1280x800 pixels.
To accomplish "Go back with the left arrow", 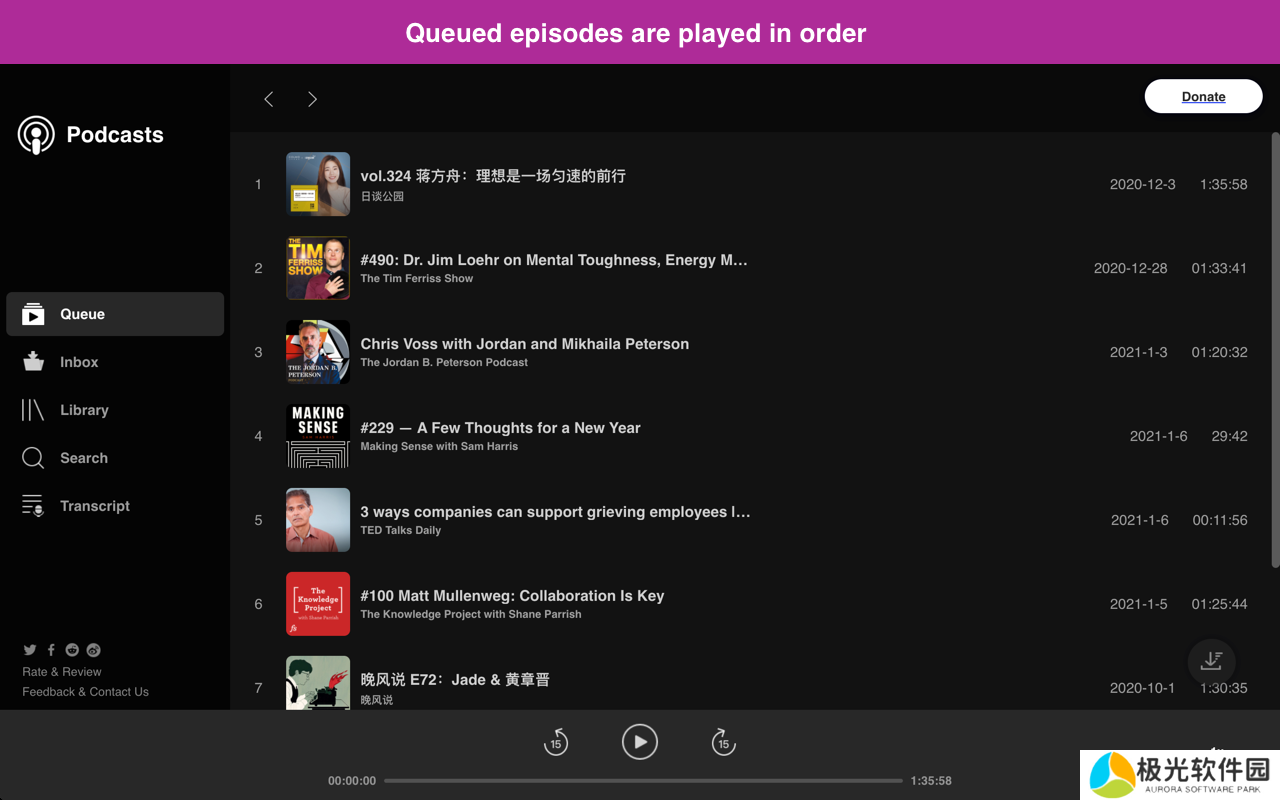I will 269,99.
